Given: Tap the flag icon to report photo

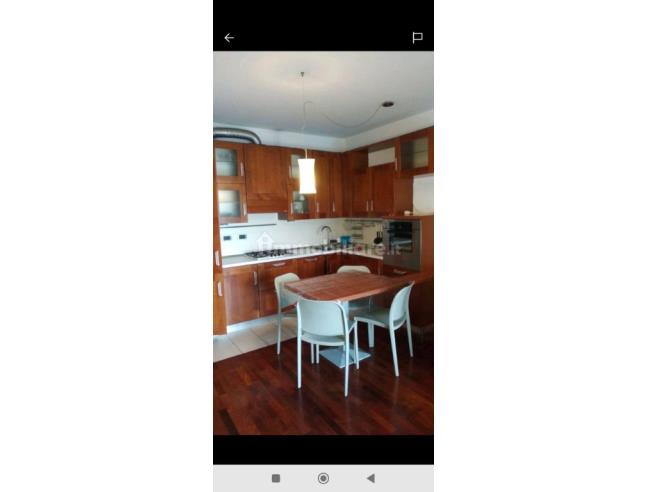Looking at the screenshot, I should (x=417, y=38).
